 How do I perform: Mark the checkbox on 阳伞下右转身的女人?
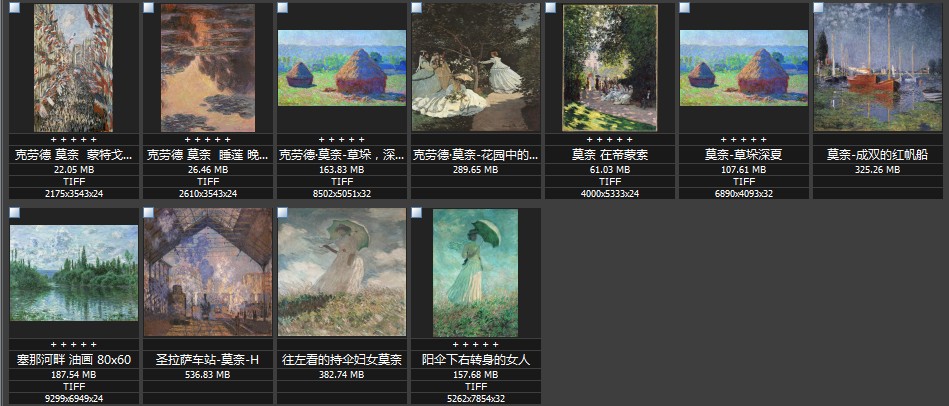(416, 213)
